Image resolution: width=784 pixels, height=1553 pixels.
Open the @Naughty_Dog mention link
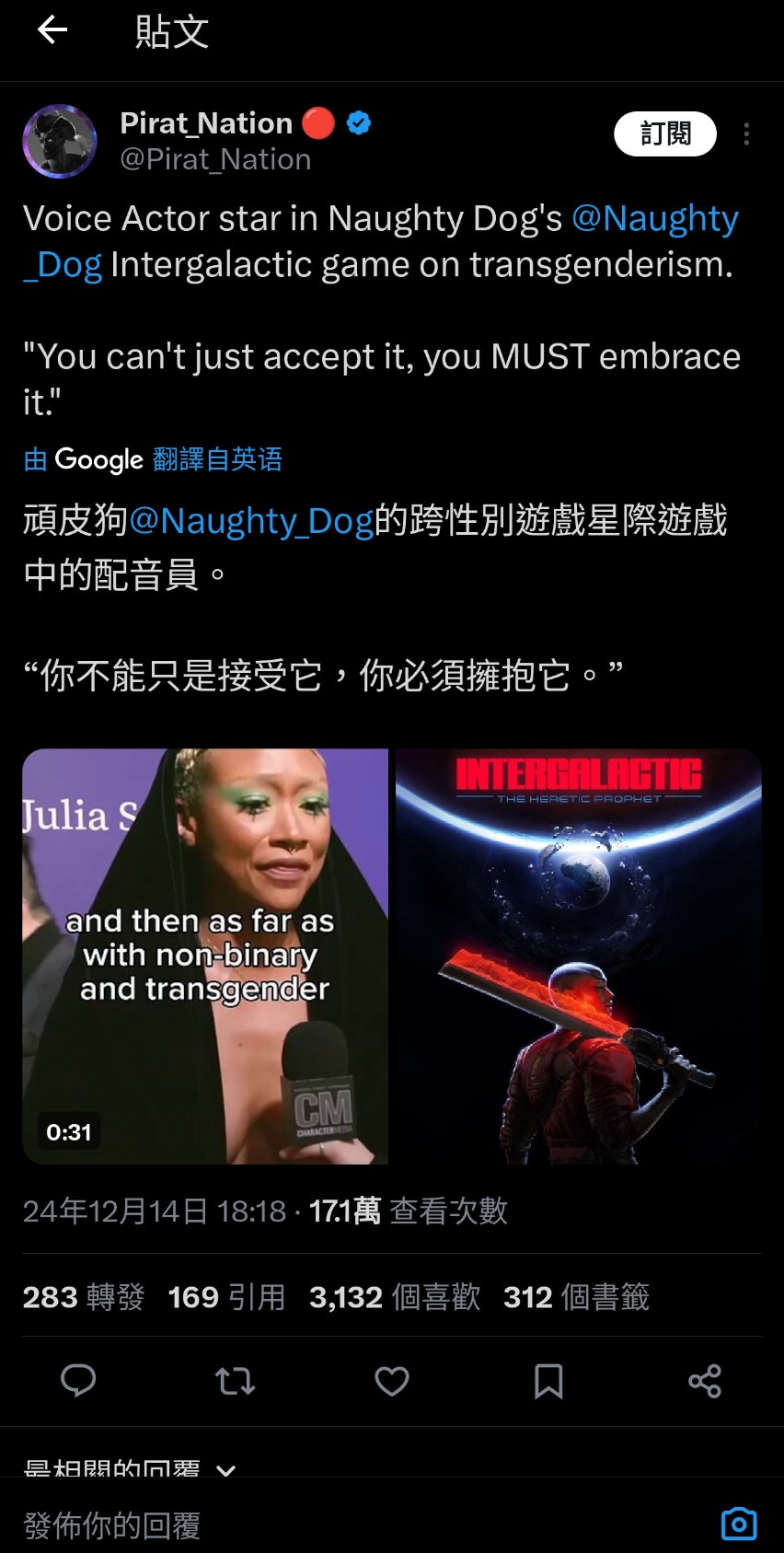point(654,219)
